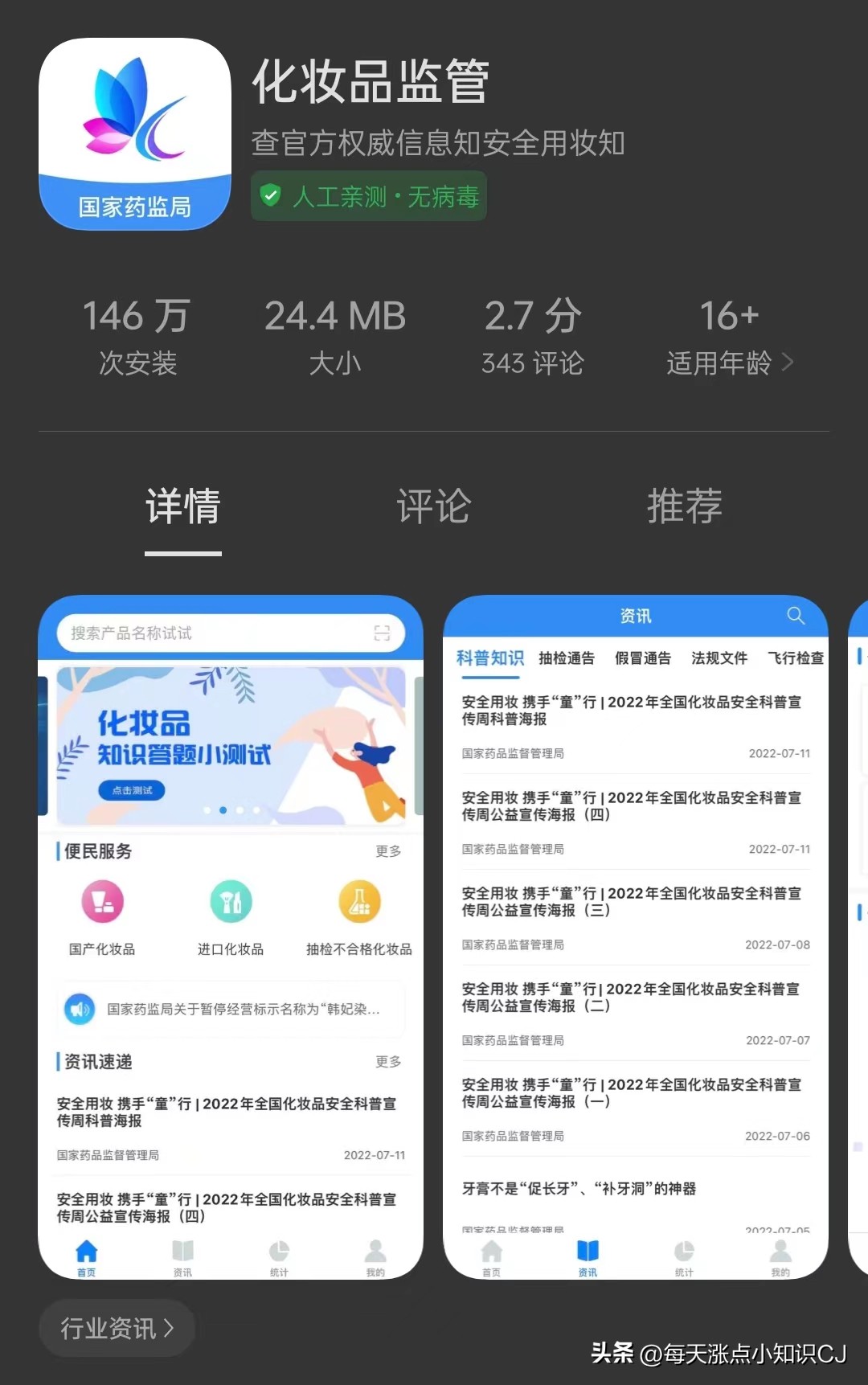Select the 科普知识 category toggle
Screen dimensions: 868x1385
pyautogui.click(x=491, y=658)
